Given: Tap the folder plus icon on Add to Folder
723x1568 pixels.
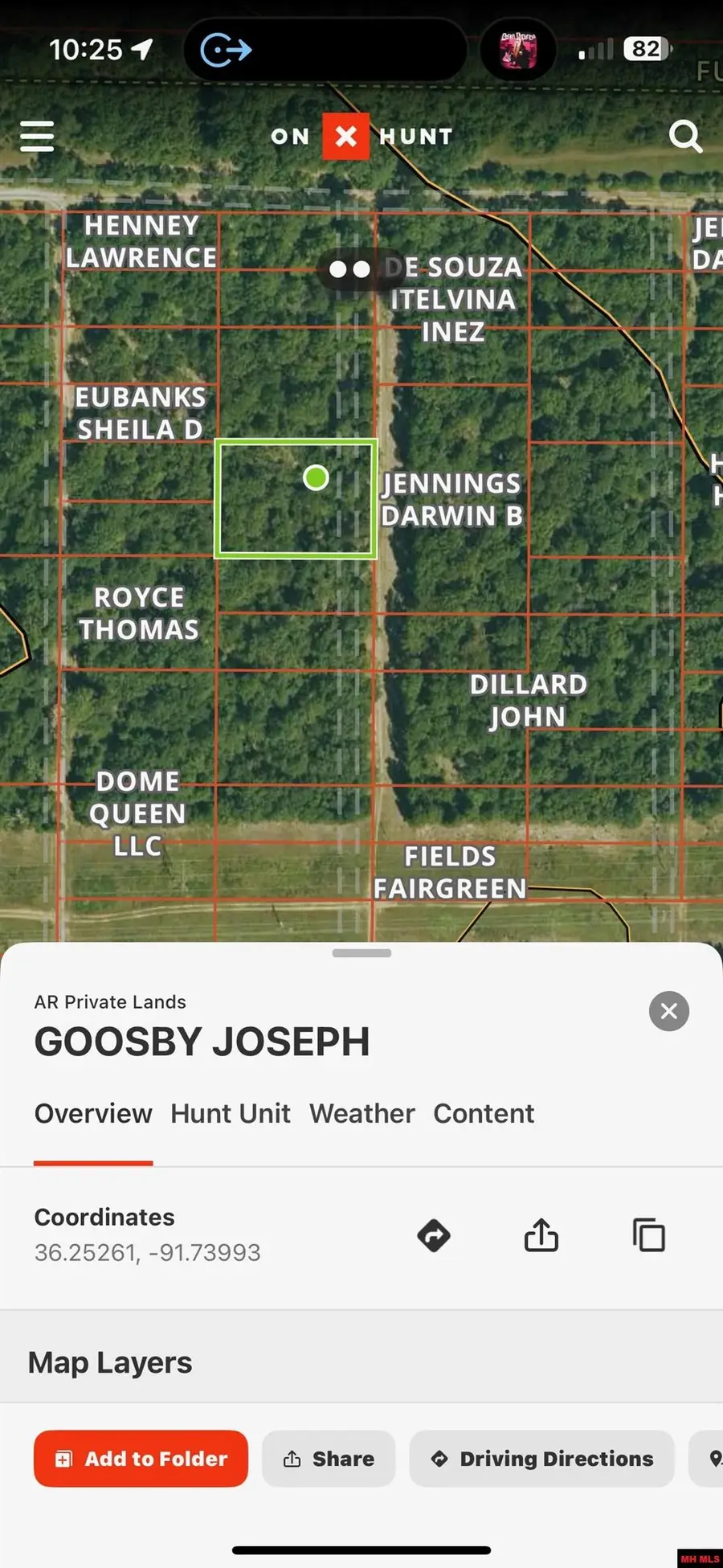Looking at the screenshot, I should click(x=65, y=1459).
